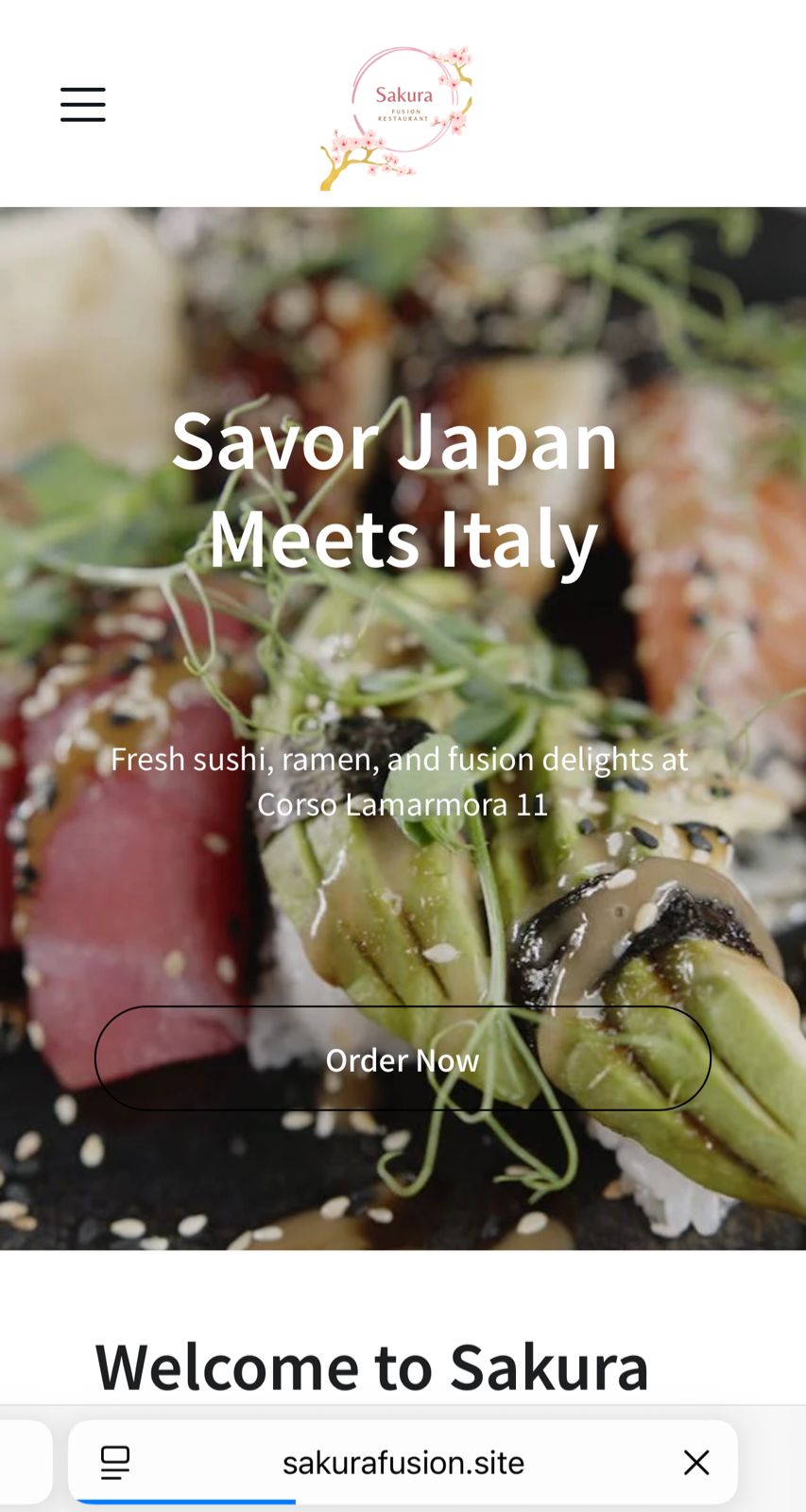Viewport: 806px width, 1512px height.
Task: Stop loading with the X icon
Action: (696, 1462)
